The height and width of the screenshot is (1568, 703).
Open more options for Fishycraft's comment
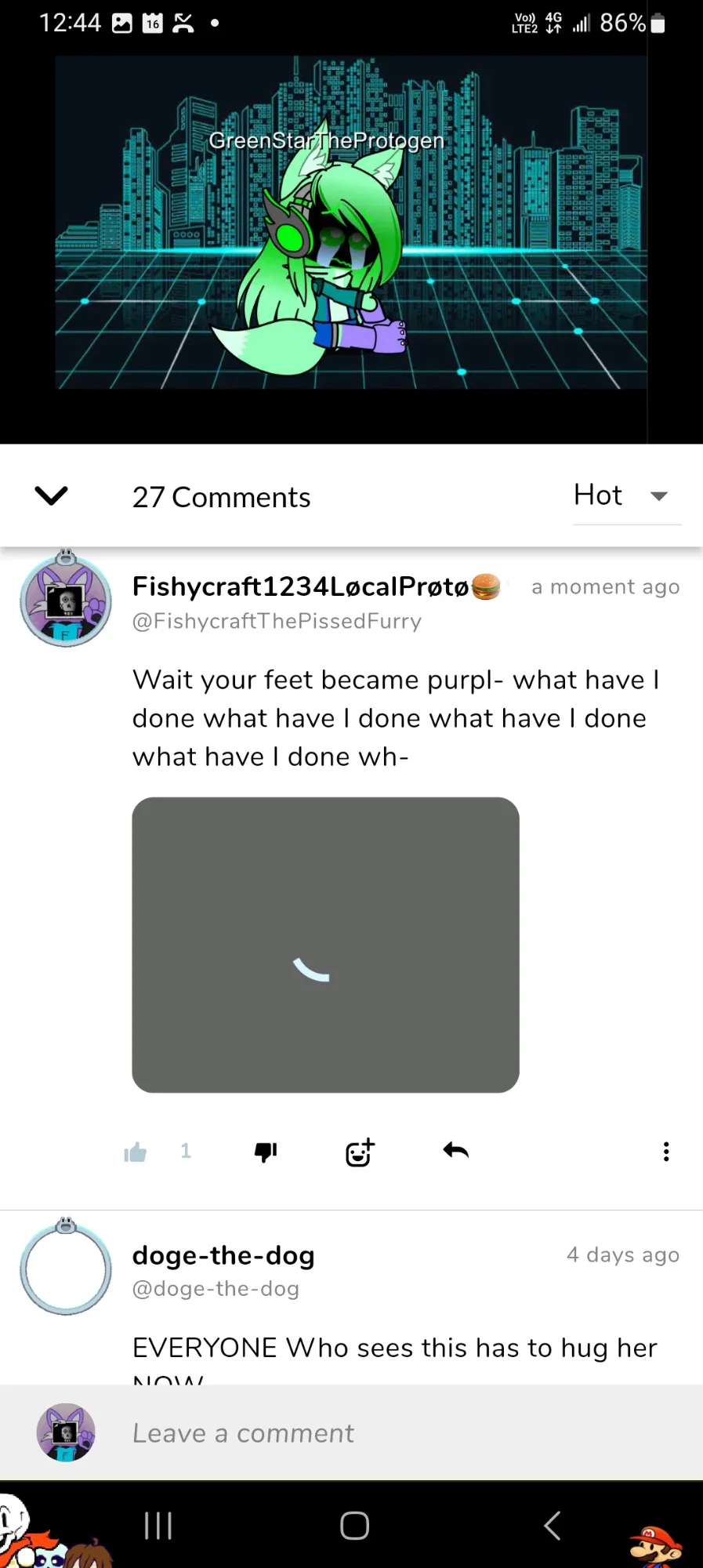coord(666,1152)
